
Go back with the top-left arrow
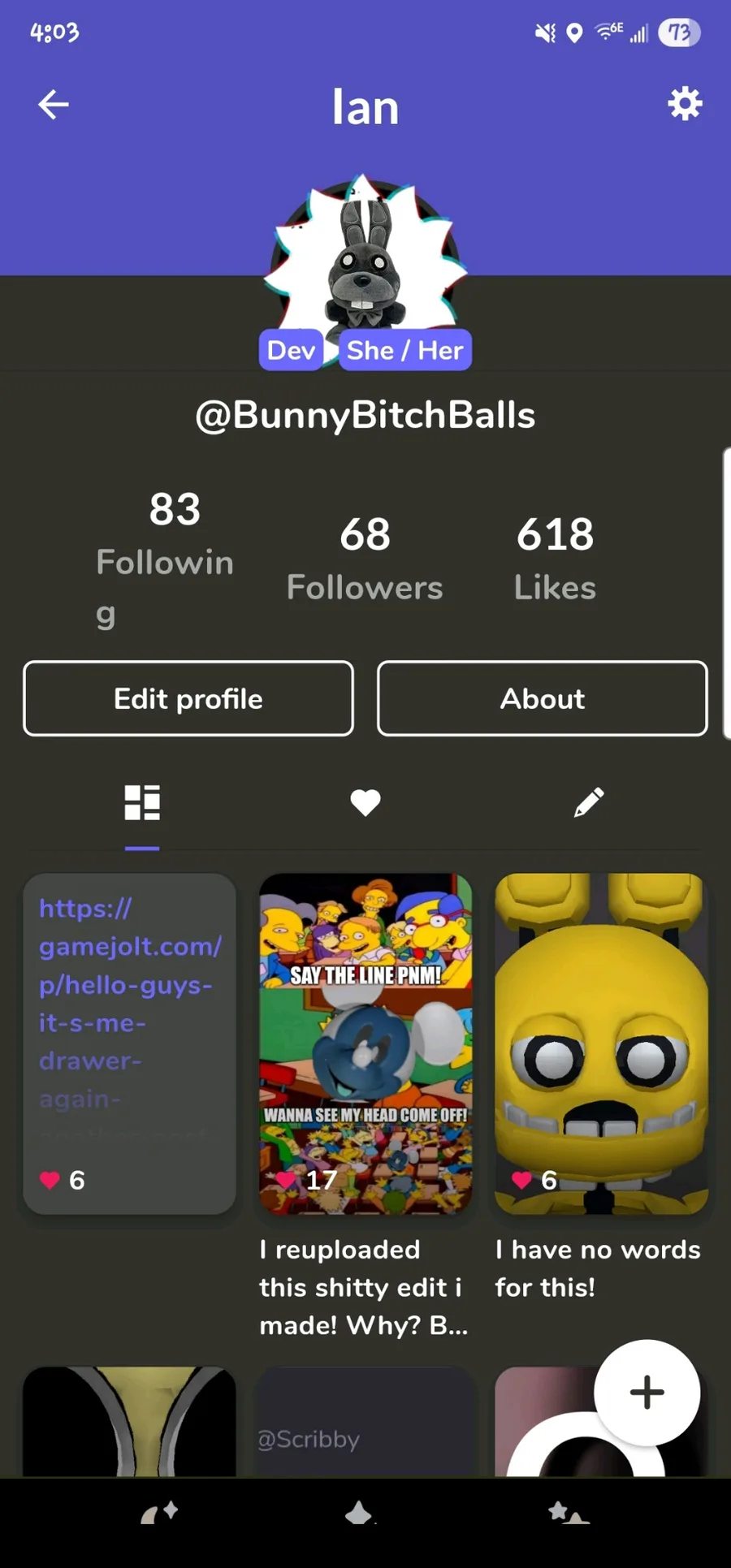pyautogui.click(x=54, y=105)
